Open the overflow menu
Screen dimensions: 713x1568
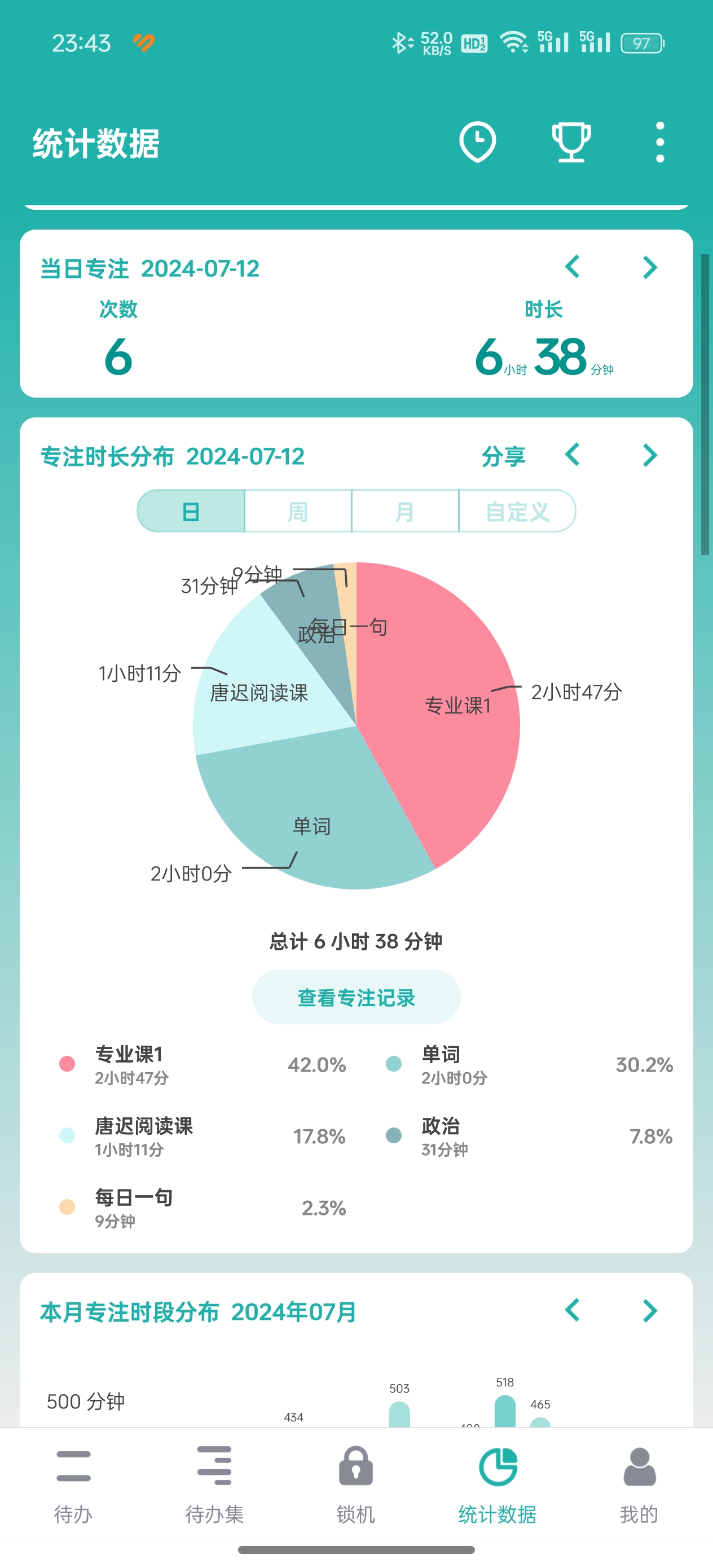pos(659,143)
